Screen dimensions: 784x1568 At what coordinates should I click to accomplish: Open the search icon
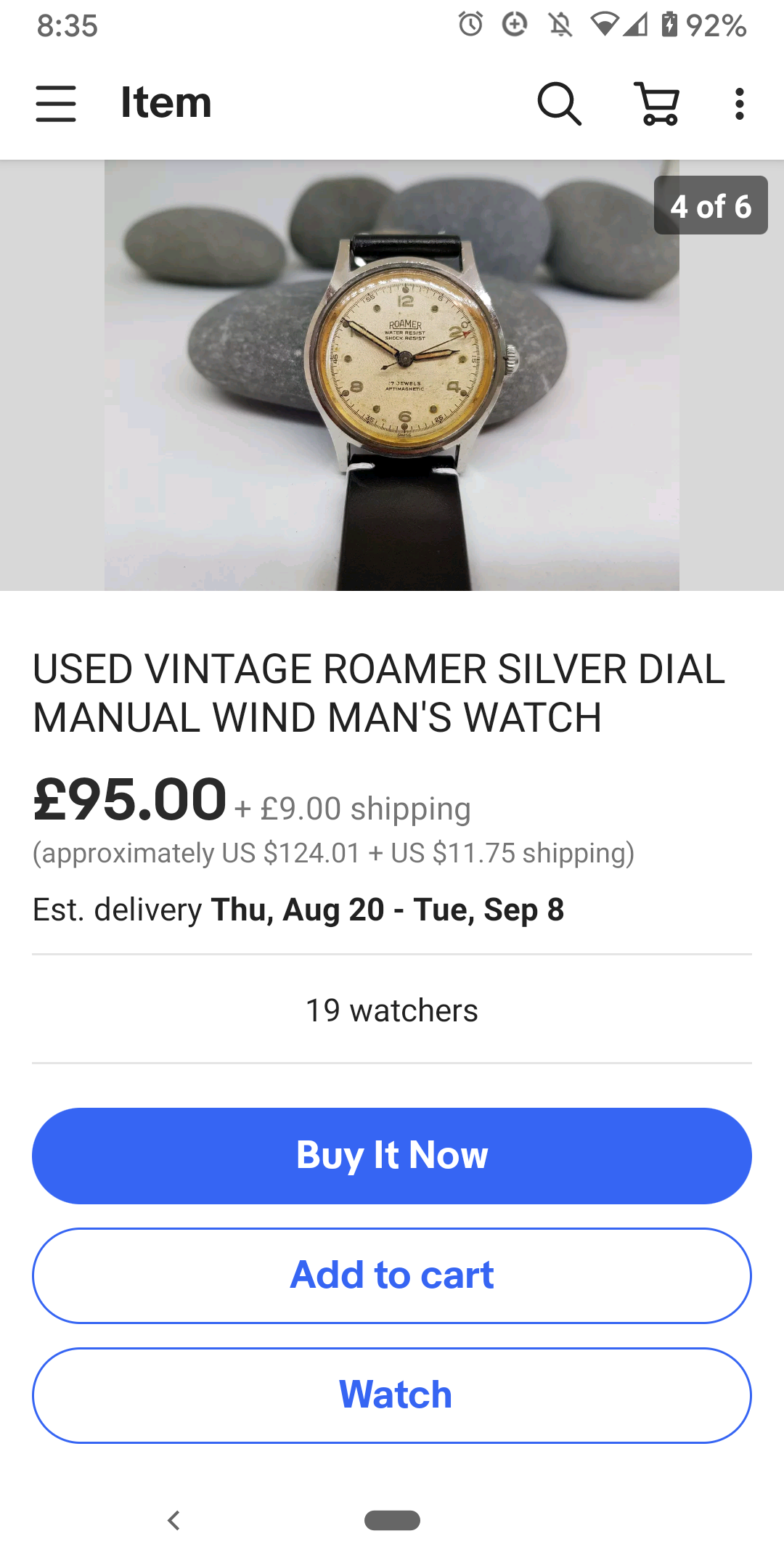tap(559, 103)
